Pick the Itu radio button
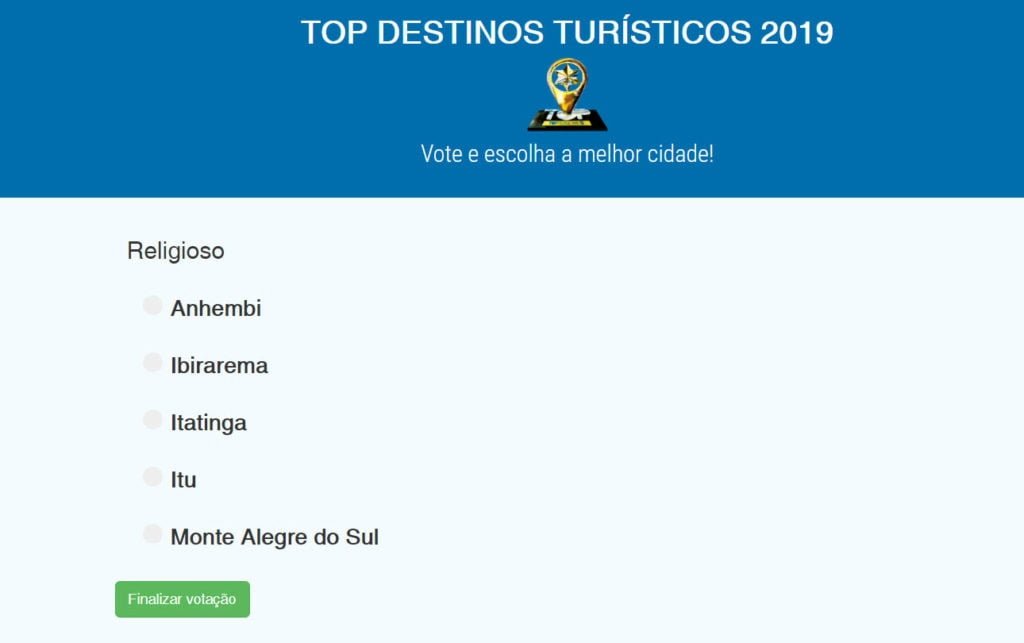Image resolution: width=1024 pixels, height=643 pixels. [152, 476]
